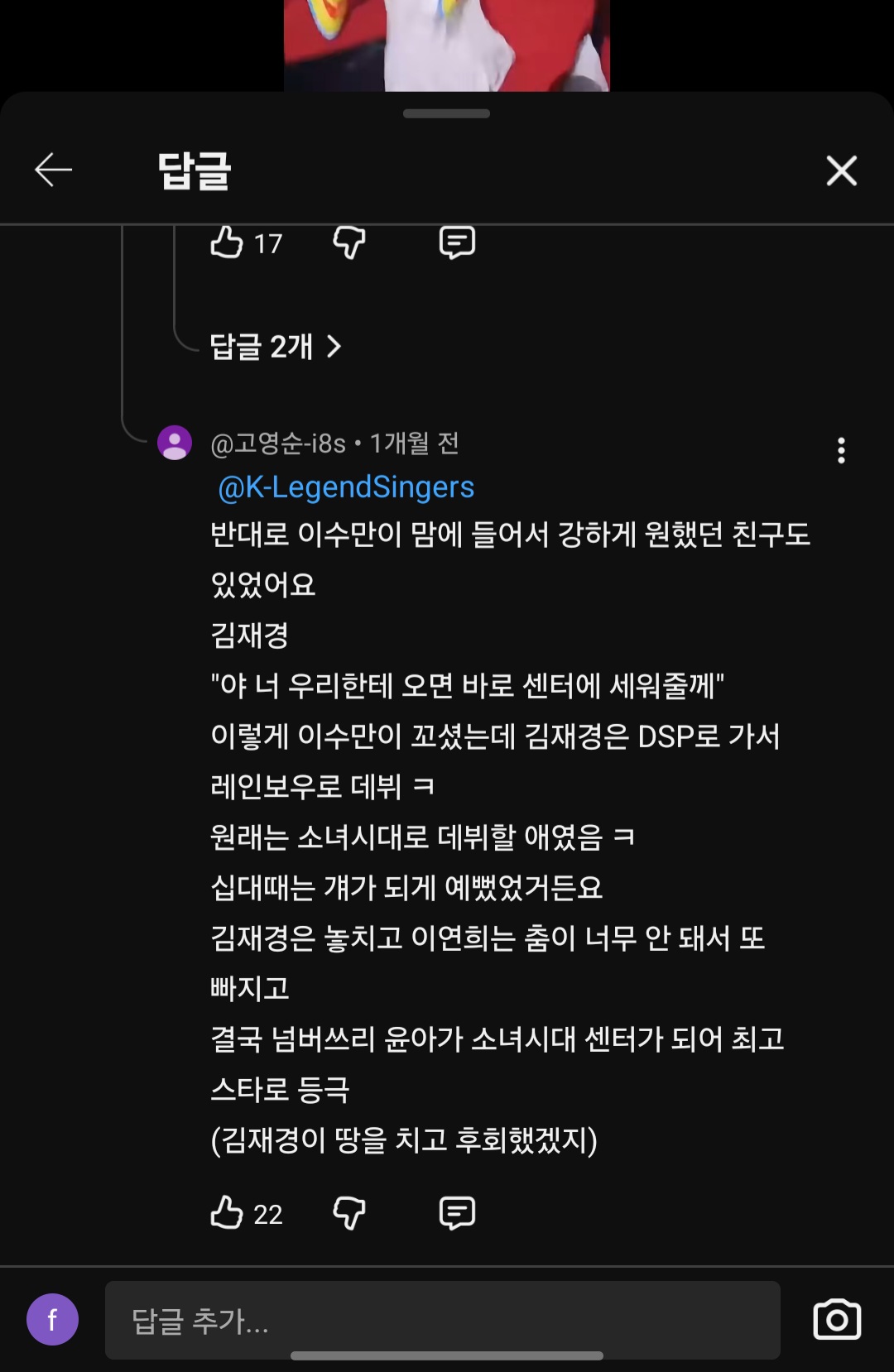894x1372 pixels.
Task: Close the replies panel with the X
Action: click(842, 170)
